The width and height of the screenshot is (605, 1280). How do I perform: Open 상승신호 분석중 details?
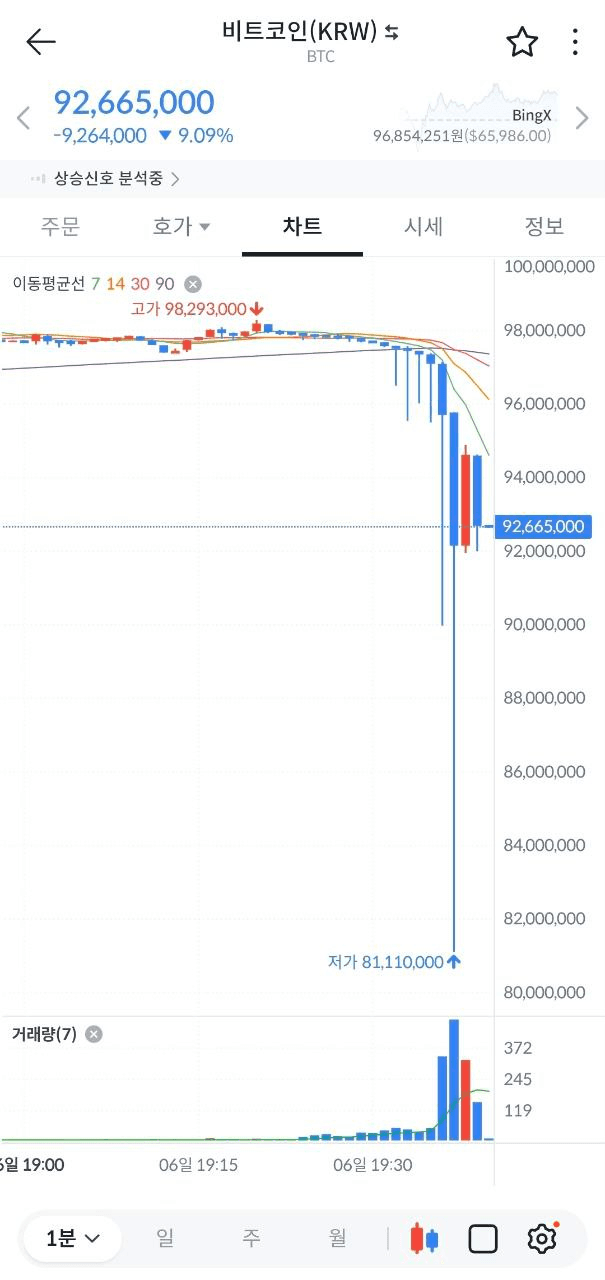[x=108, y=179]
